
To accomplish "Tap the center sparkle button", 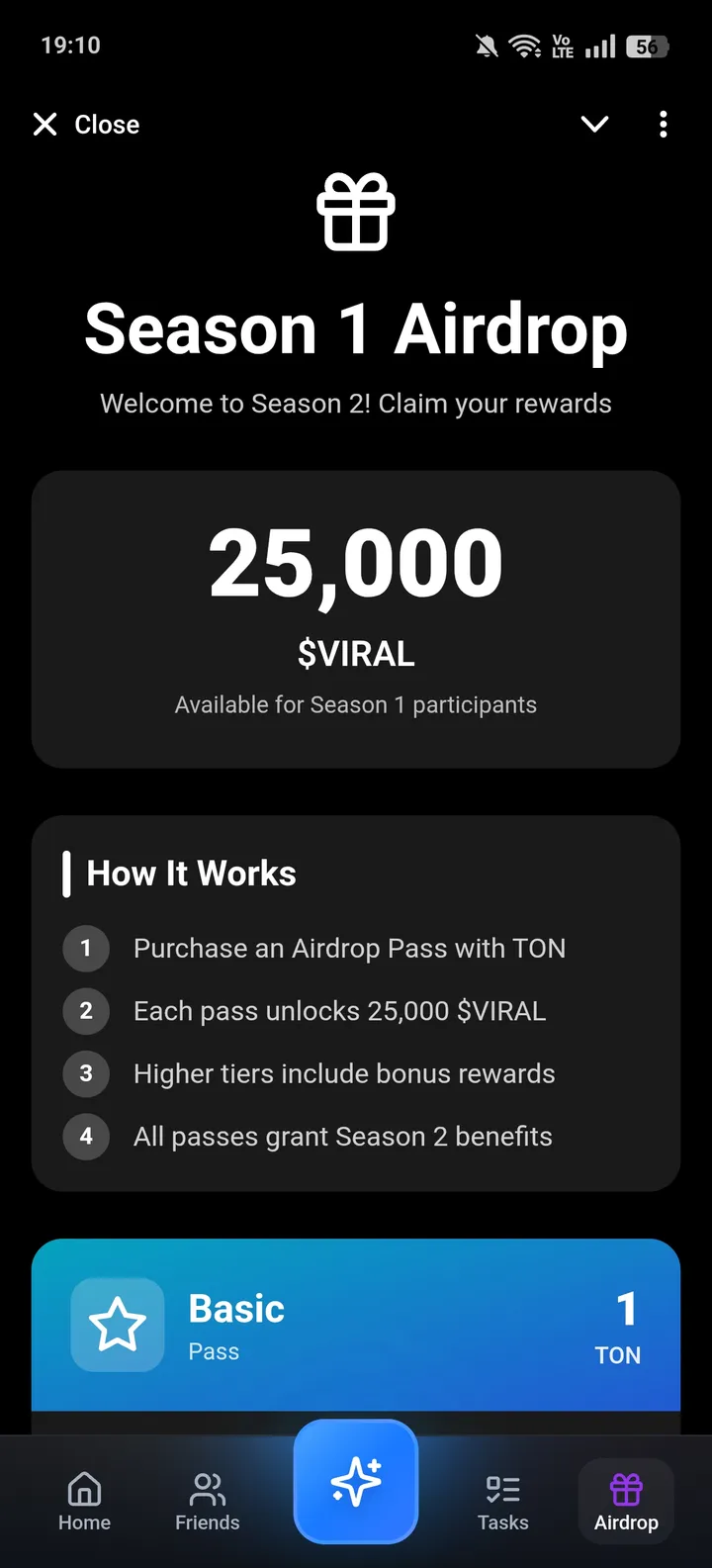I will 356,1482.
